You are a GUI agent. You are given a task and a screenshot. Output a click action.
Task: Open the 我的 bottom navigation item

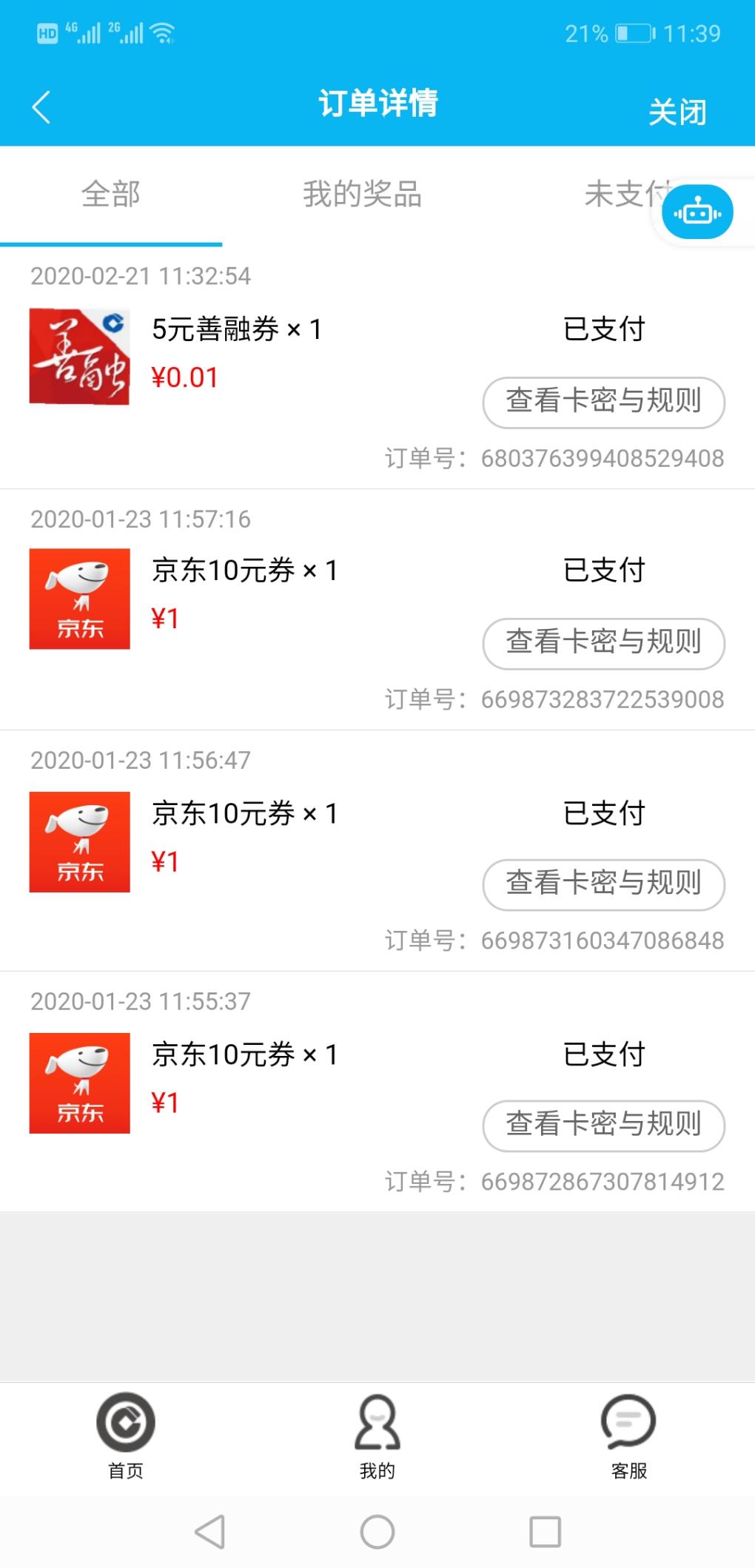pyautogui.click(x=377, y=1436)
